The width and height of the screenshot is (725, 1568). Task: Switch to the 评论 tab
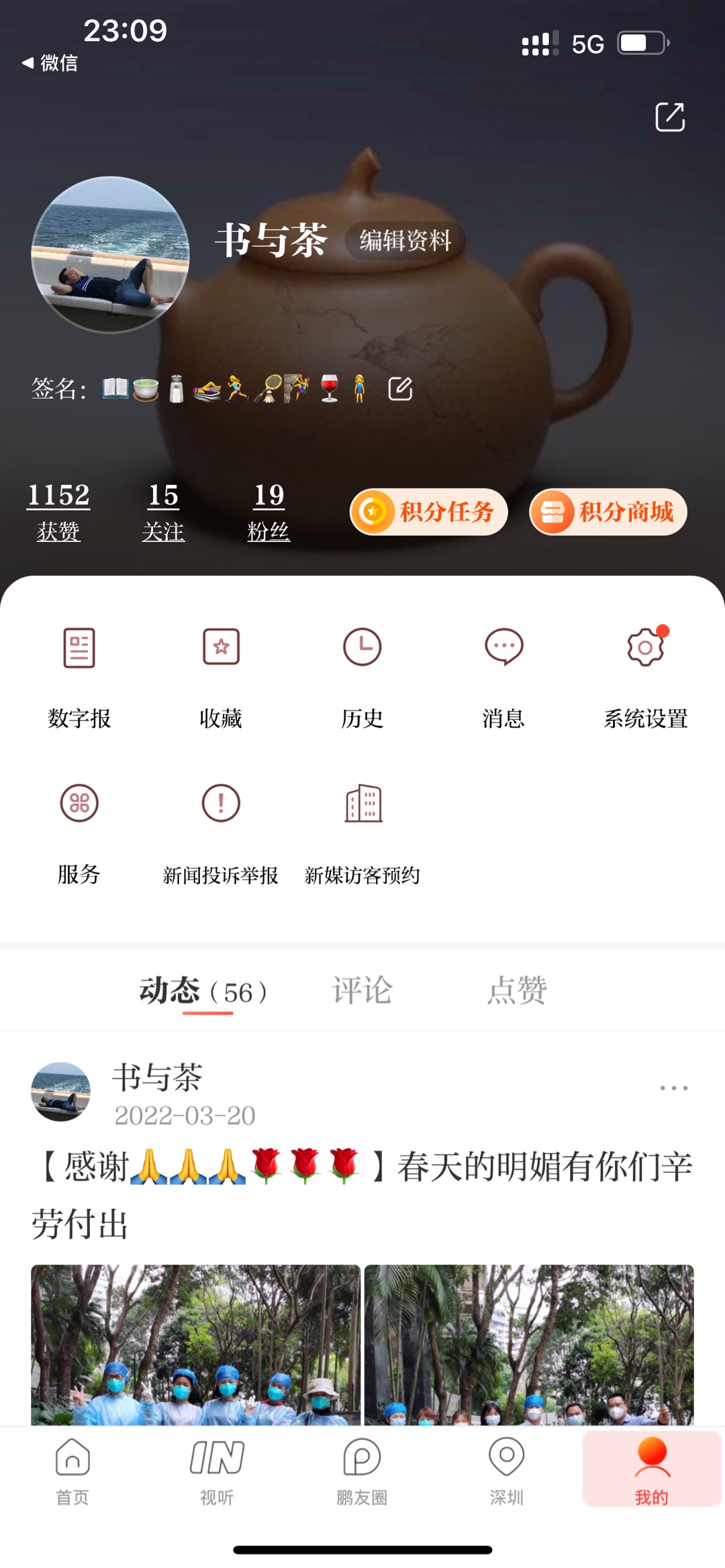click(x=362, y=990)
